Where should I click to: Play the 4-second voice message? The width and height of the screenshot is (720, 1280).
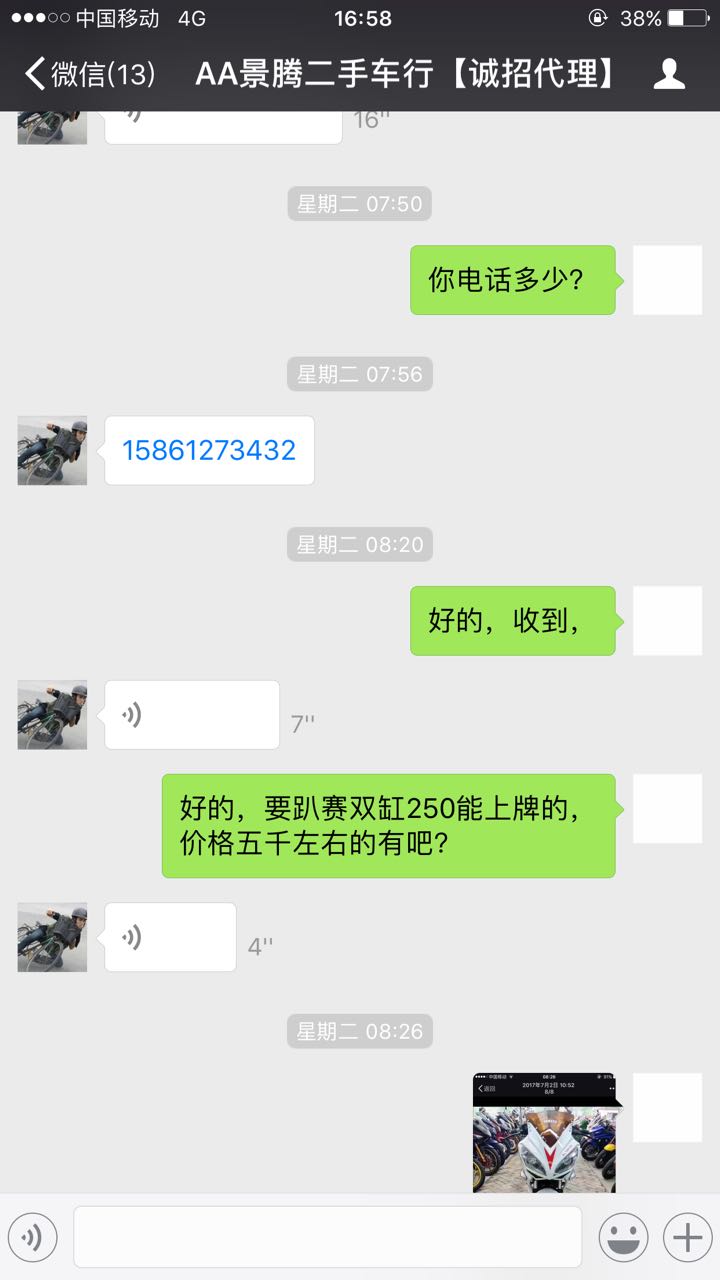click(170, 937)
